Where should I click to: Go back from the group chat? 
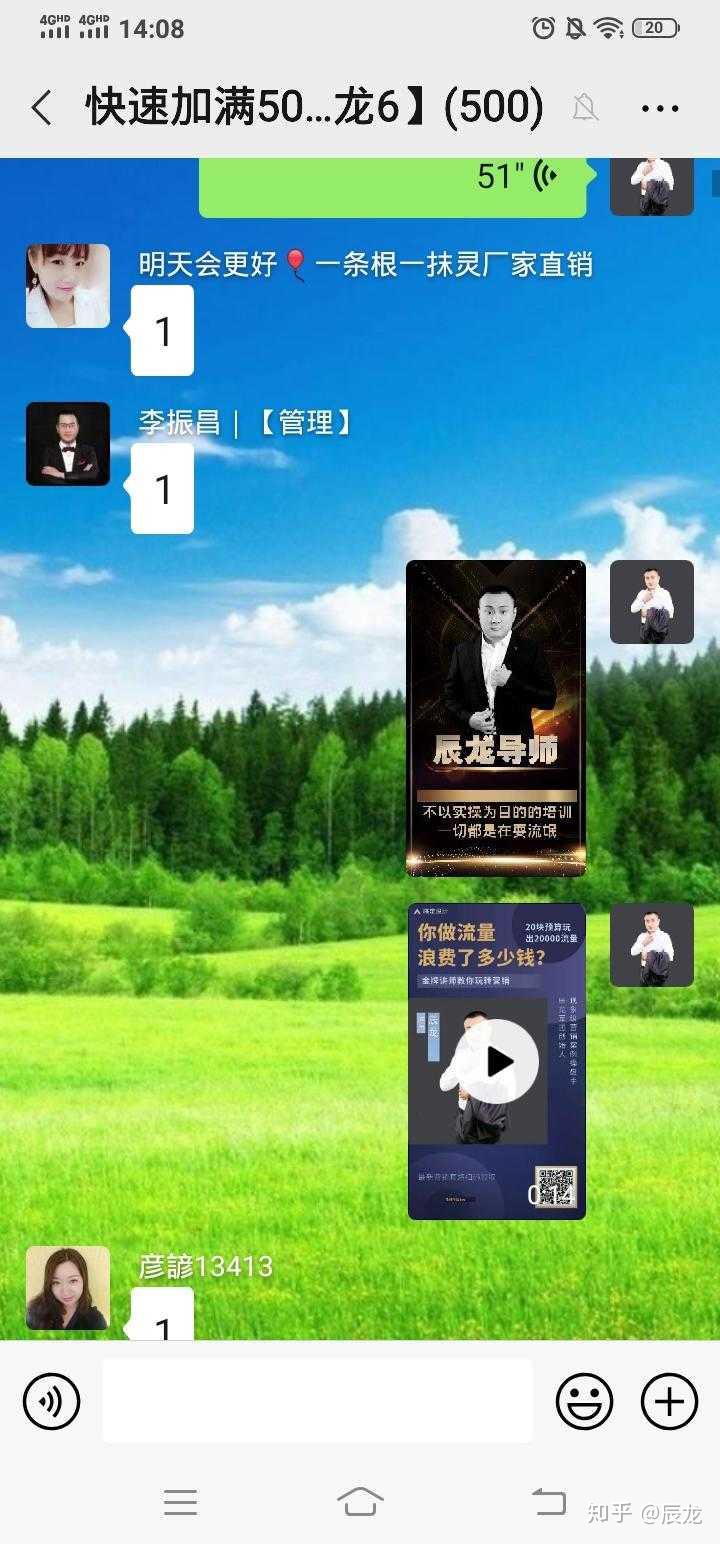(41, 107)
